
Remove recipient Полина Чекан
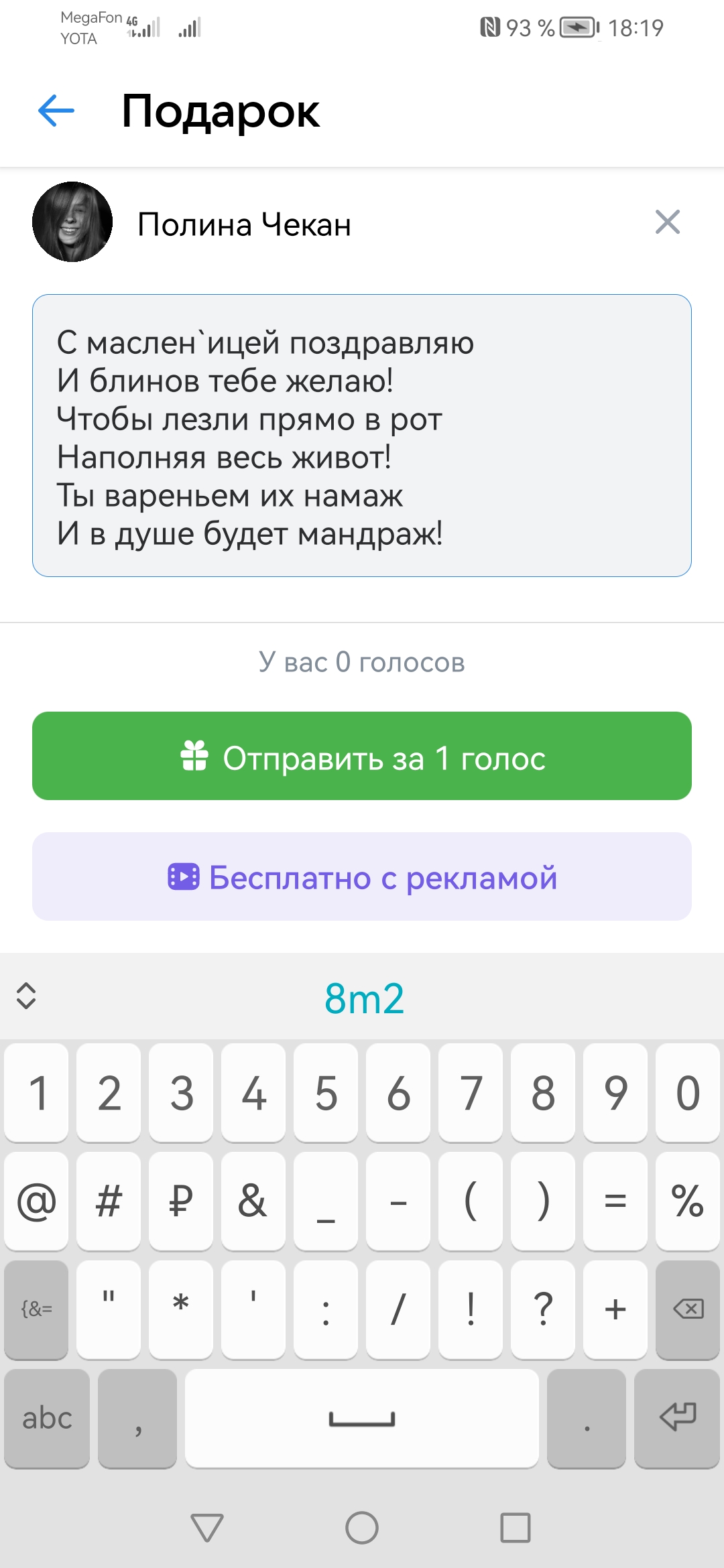click(x=667, y=222)
